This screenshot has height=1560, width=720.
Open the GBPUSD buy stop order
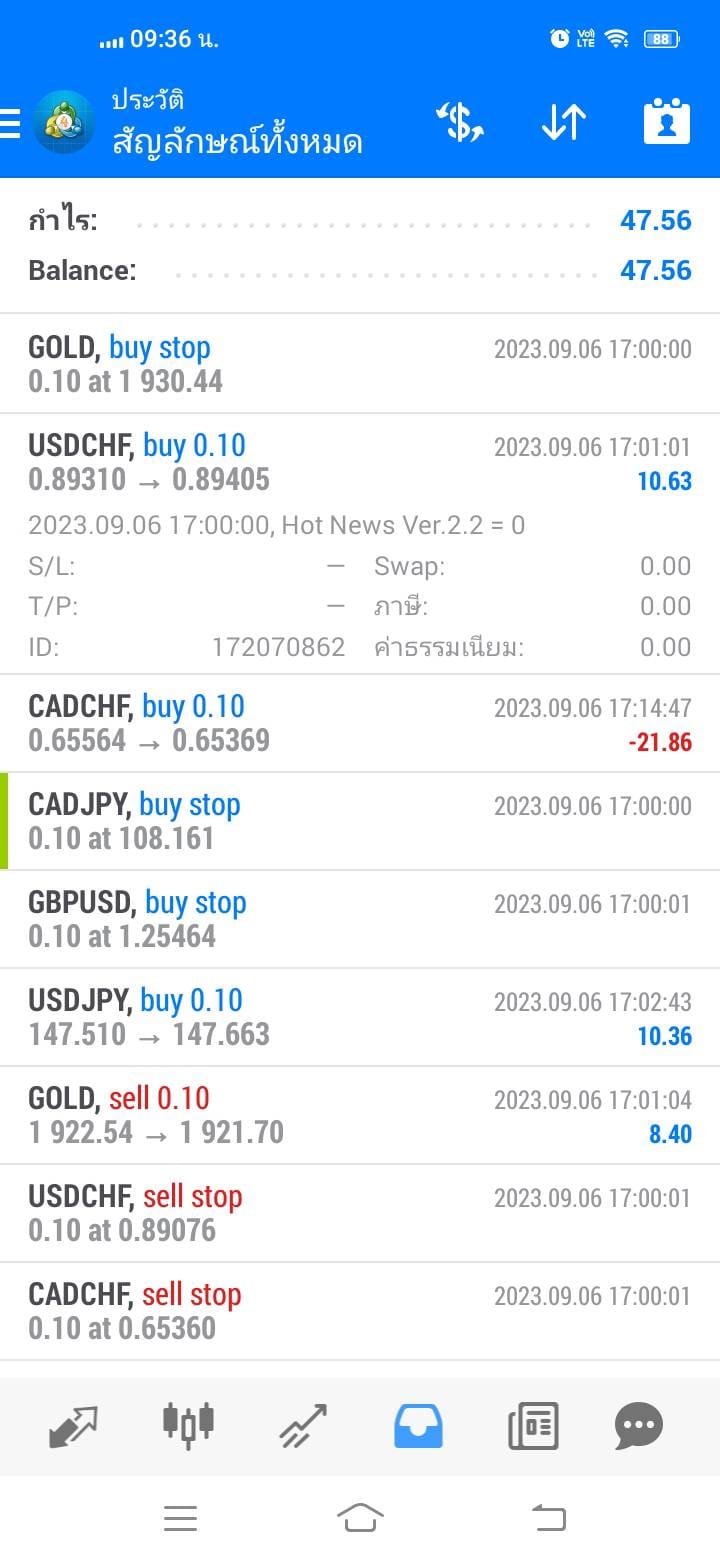point(360,919)
